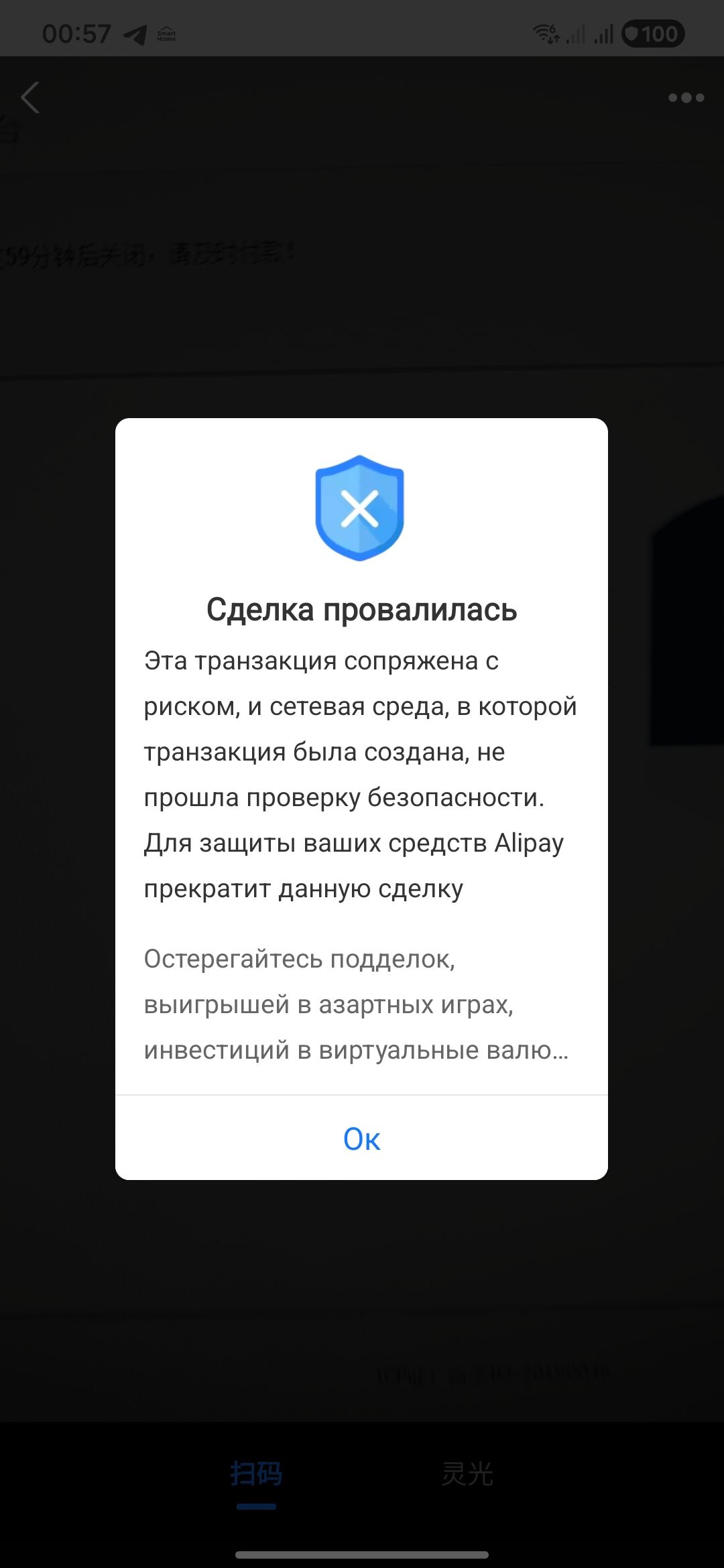Go back using the top-left arrow
The width and height of the screenshot is (724, 1568).
[31, 98]
